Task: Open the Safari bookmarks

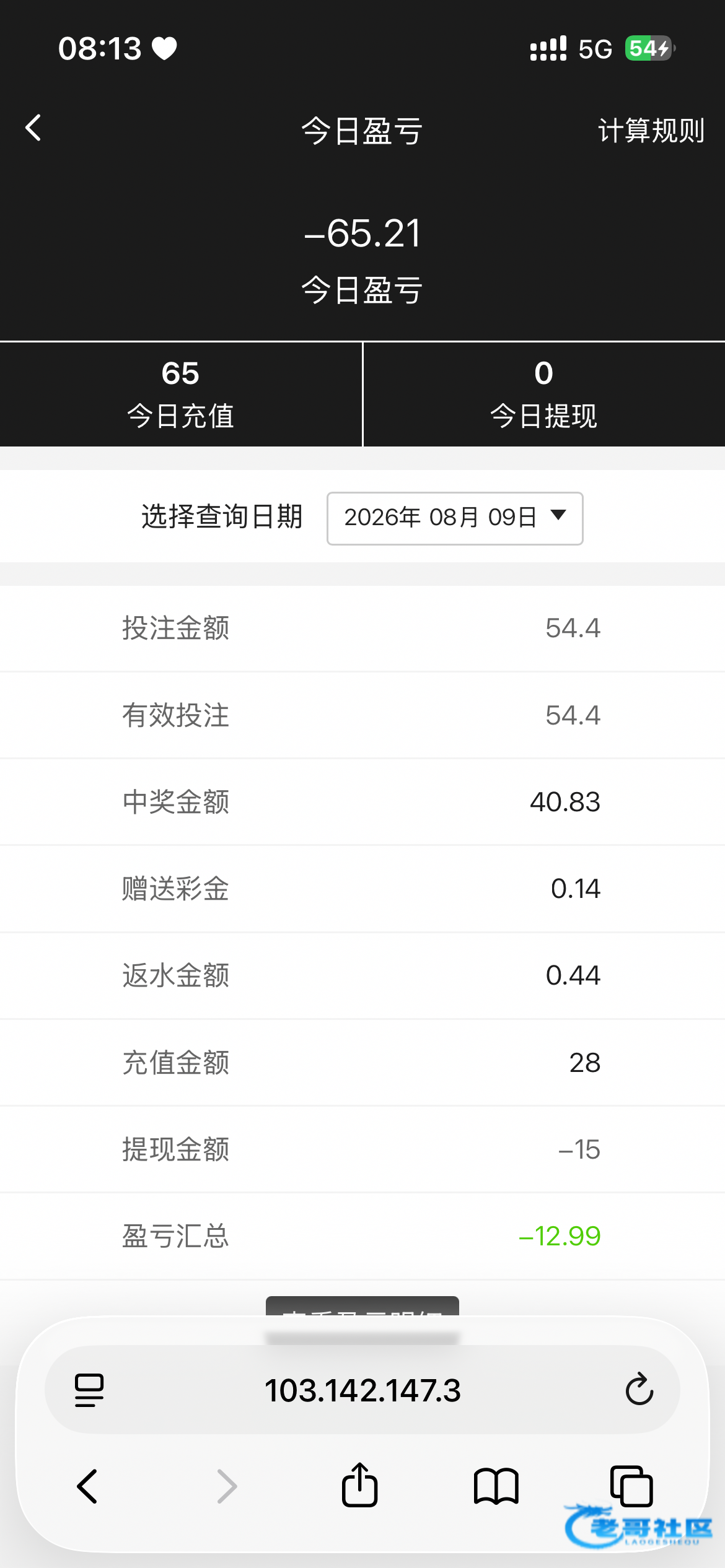Action: coord(496,1486)
